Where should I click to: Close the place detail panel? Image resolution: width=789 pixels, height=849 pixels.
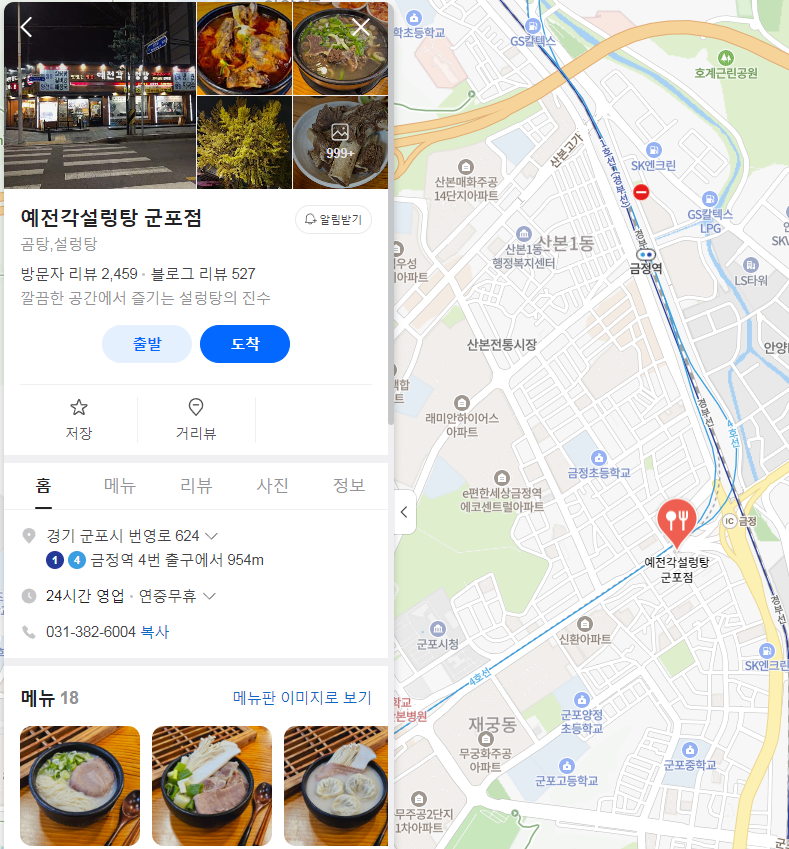[361, 27]
